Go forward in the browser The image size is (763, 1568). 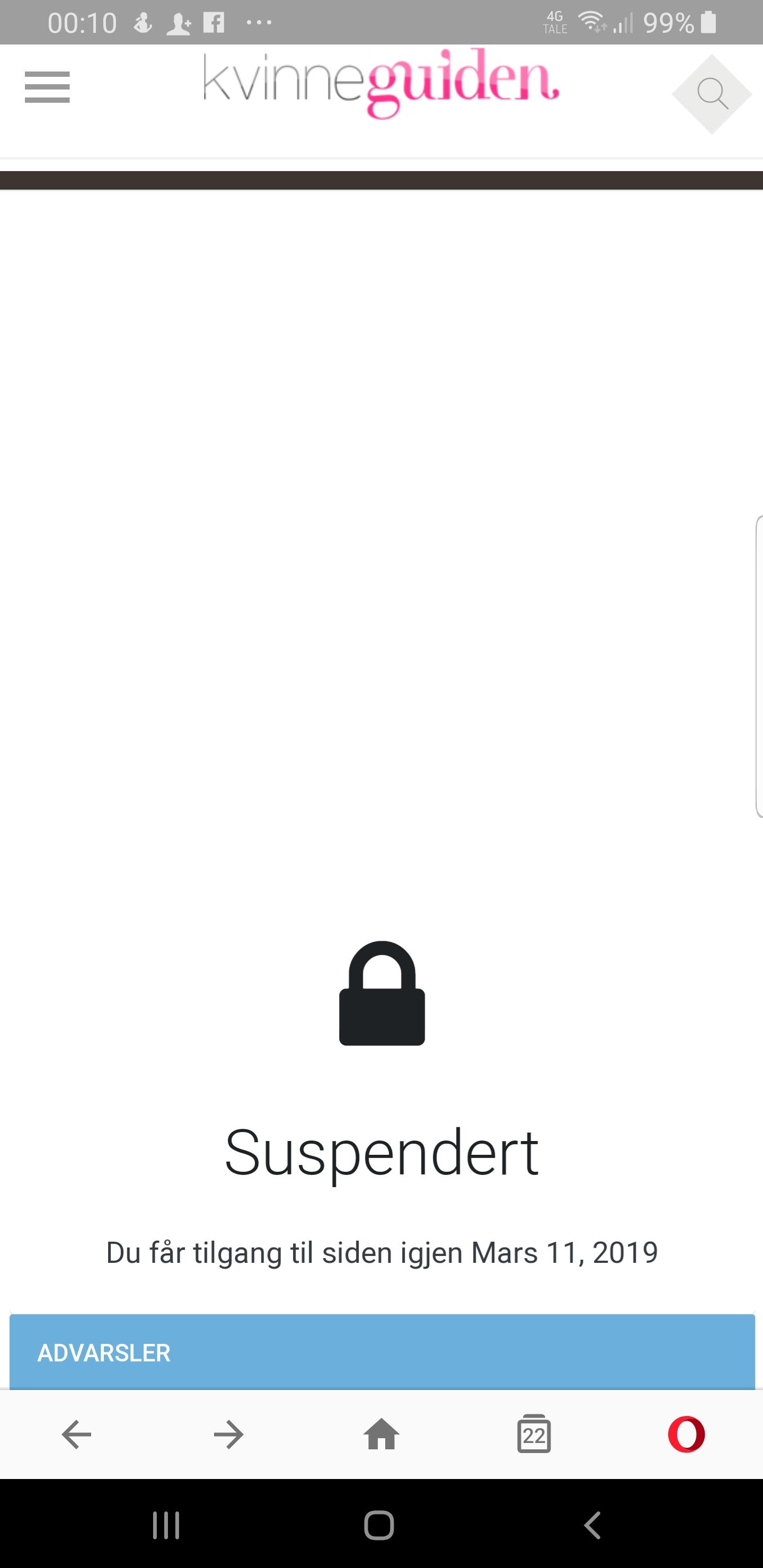tap(229, 1435)
